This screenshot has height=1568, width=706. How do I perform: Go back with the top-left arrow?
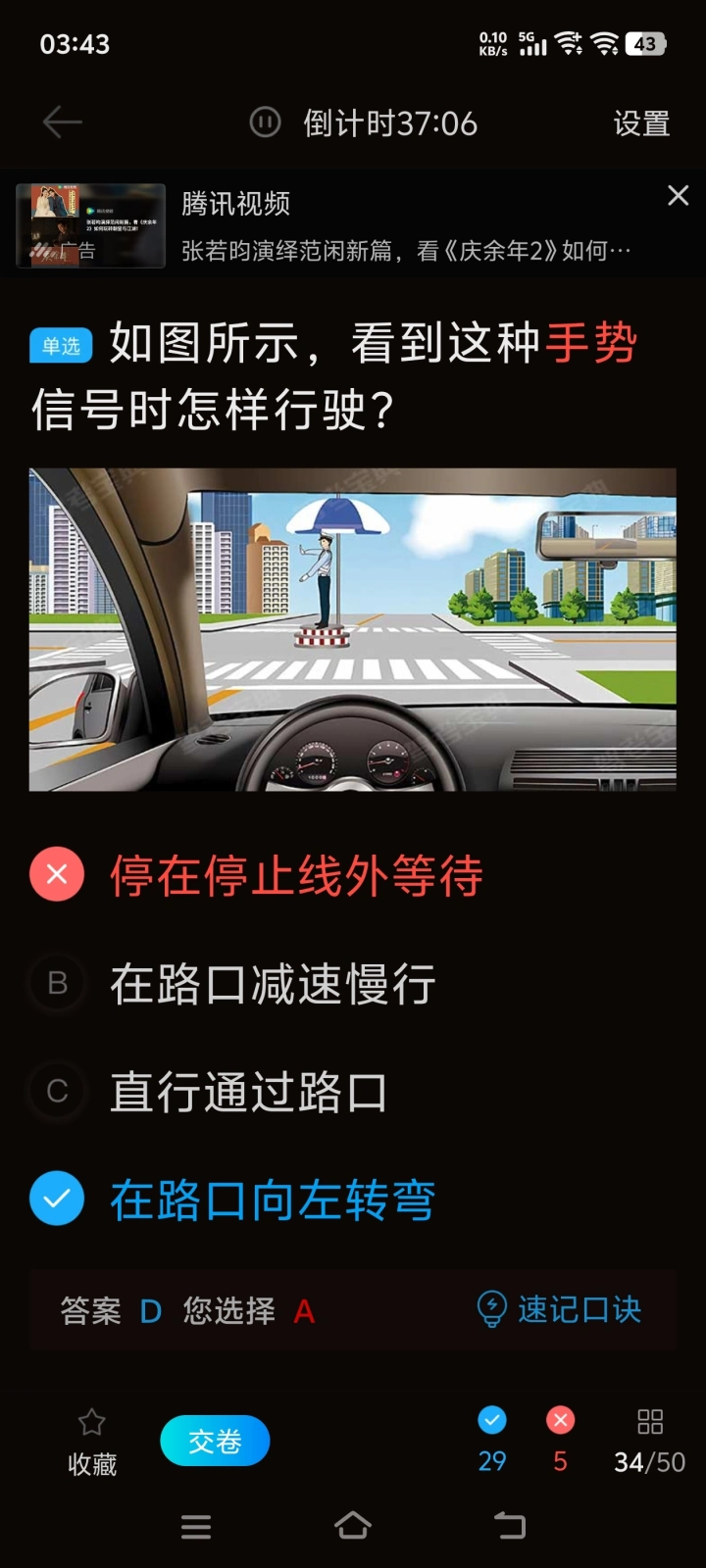pos(62,122)
